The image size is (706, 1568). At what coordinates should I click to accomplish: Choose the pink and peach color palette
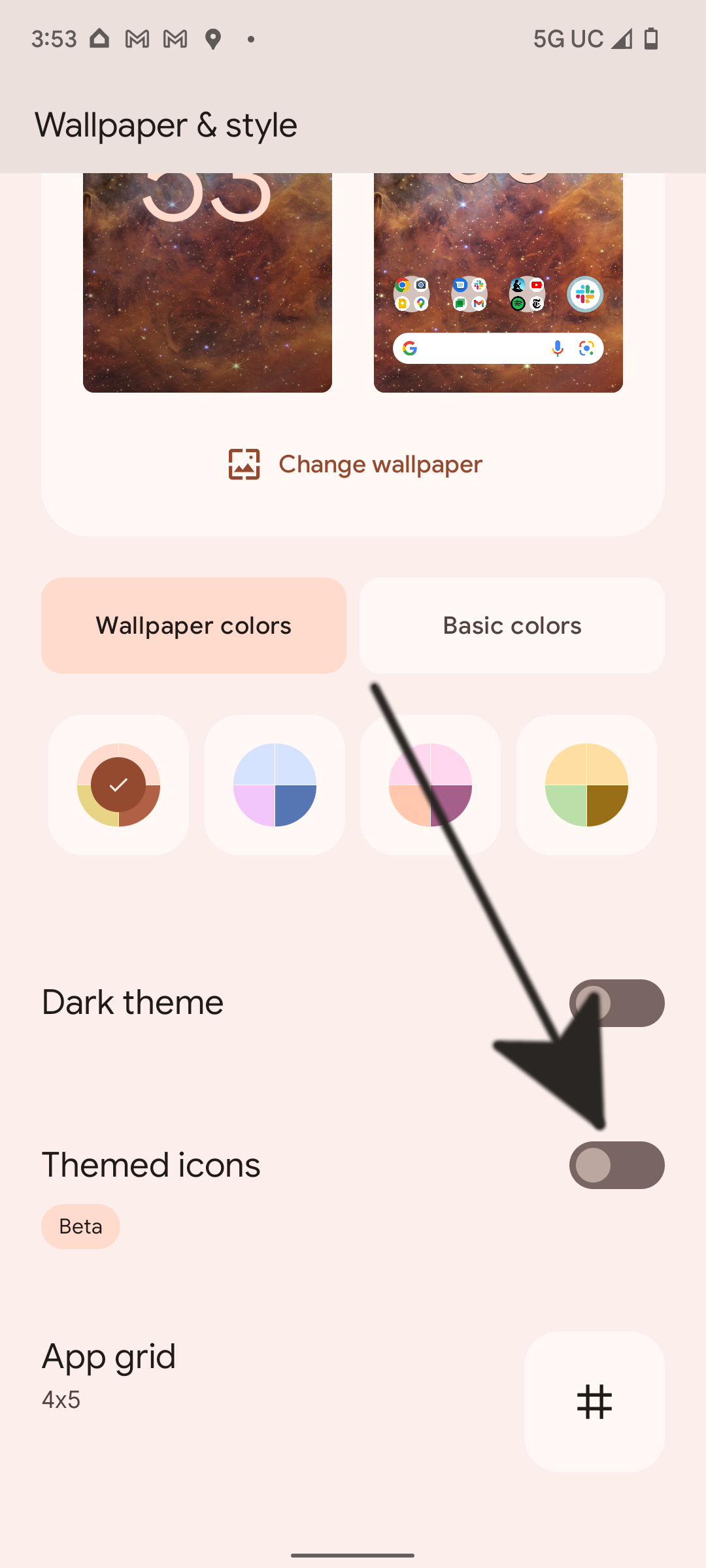430,785
